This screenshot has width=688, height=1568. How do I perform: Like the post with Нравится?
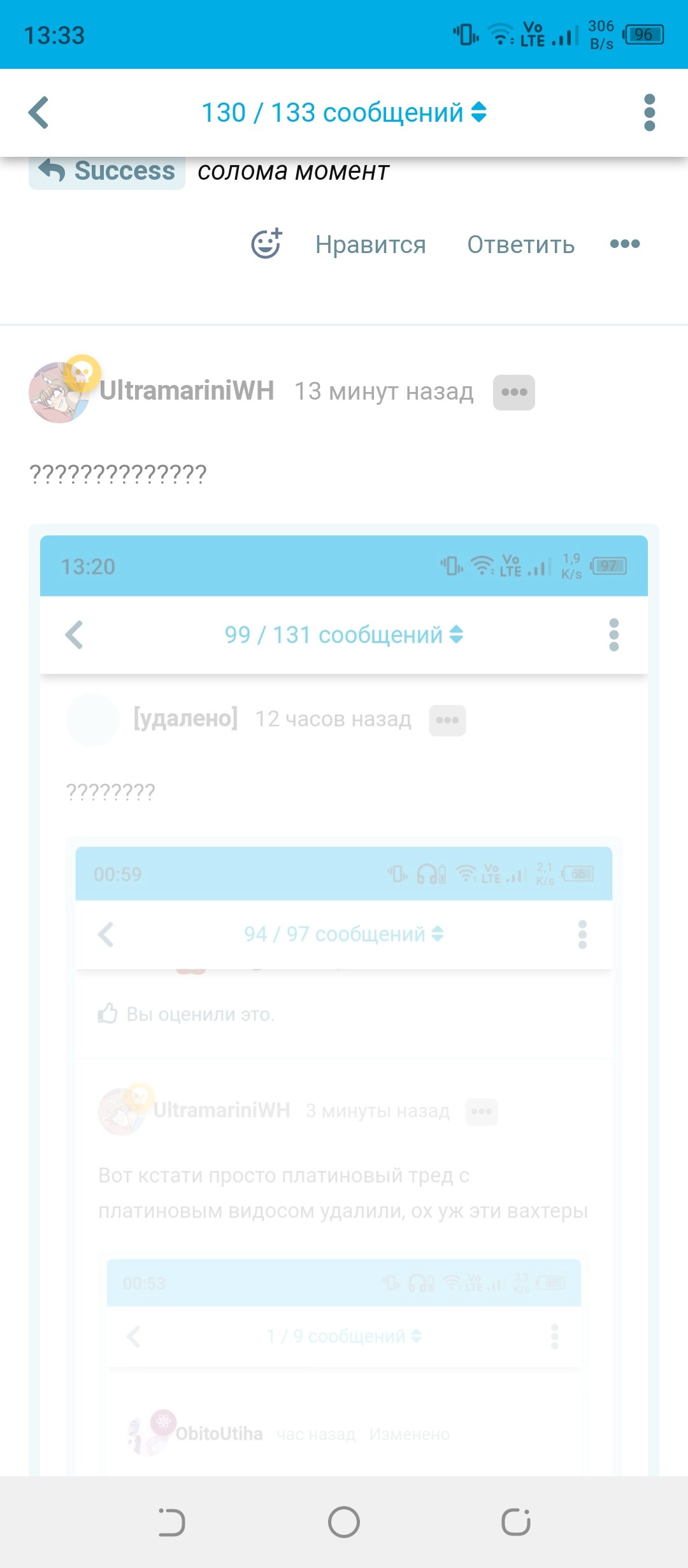[370, 245]
